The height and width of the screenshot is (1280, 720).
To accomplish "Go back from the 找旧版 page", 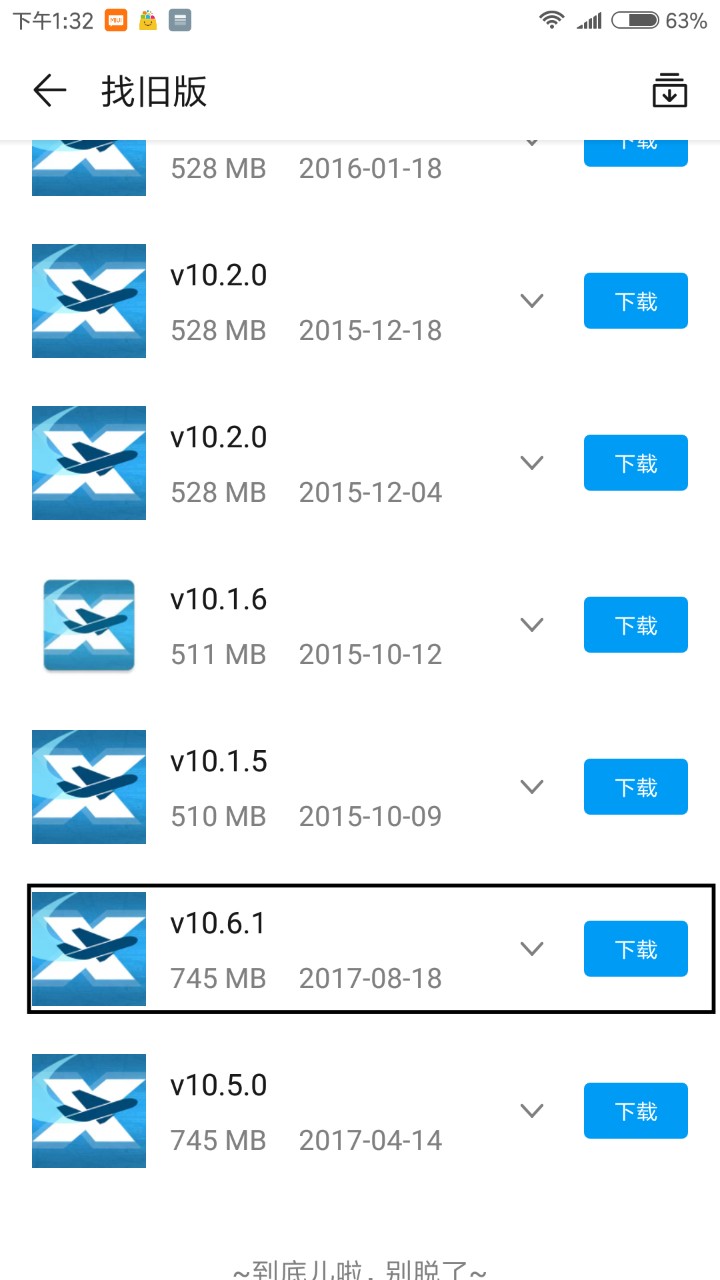I will click(49, 91).
